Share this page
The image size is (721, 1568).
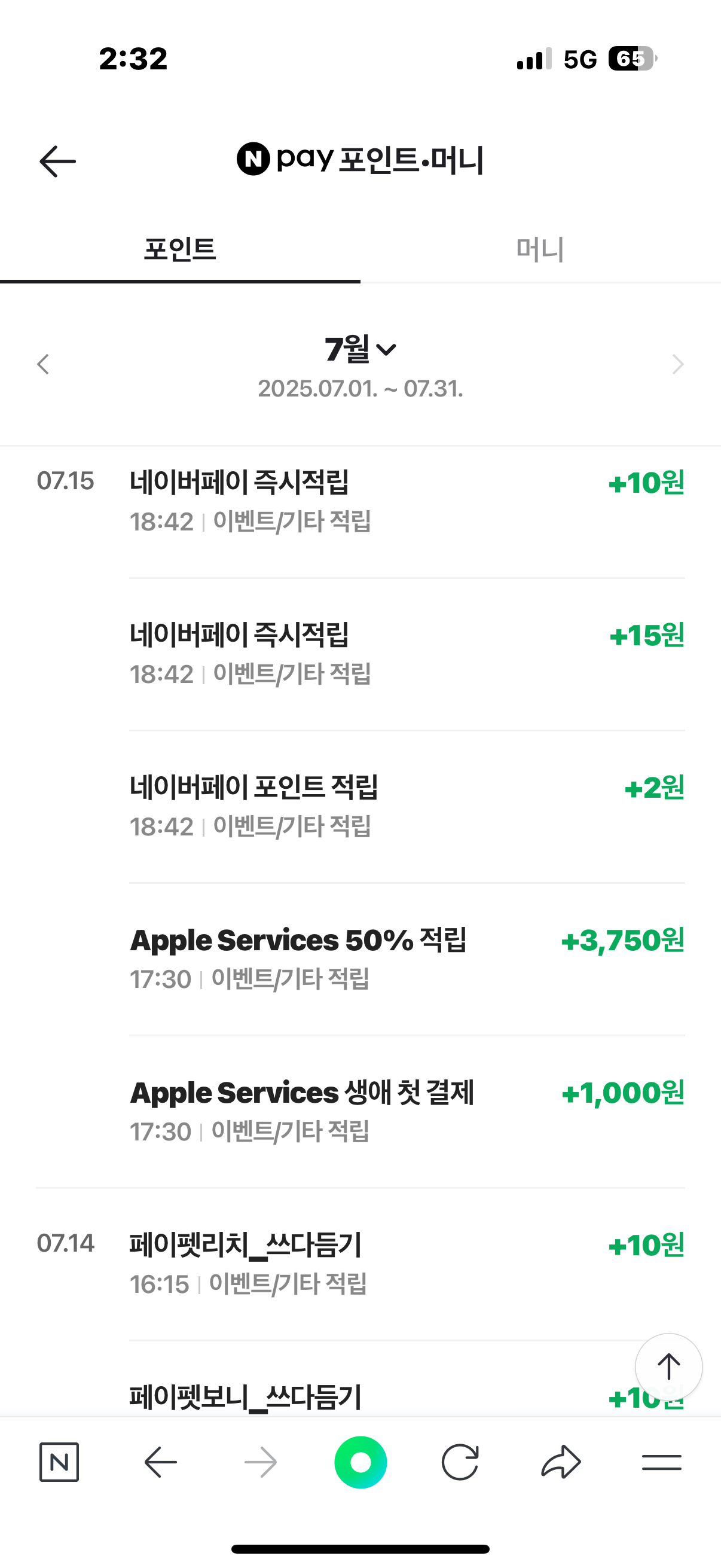(561, 1462)
